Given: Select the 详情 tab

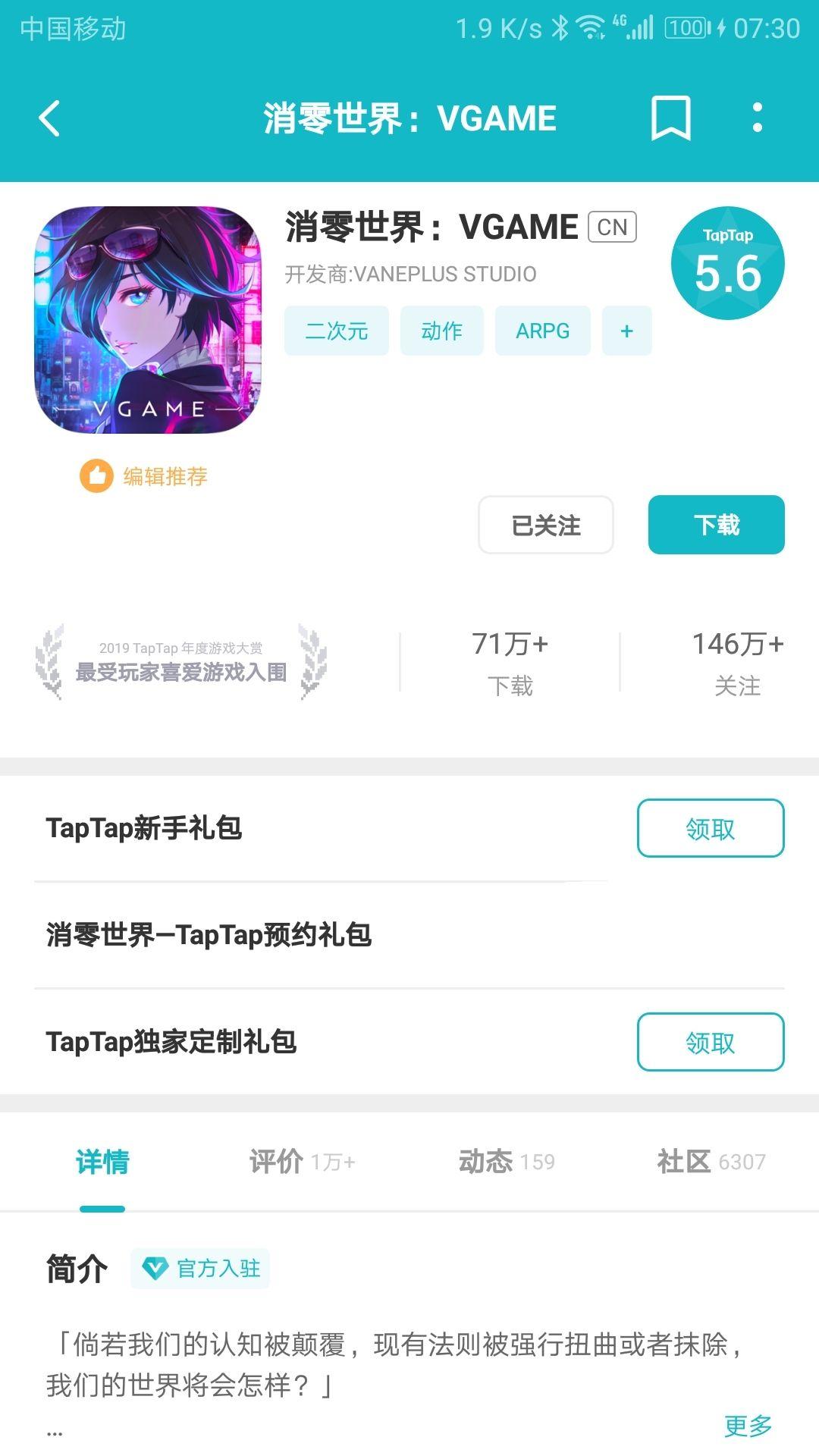Looking at the screenshot, I should point(102,1161).
